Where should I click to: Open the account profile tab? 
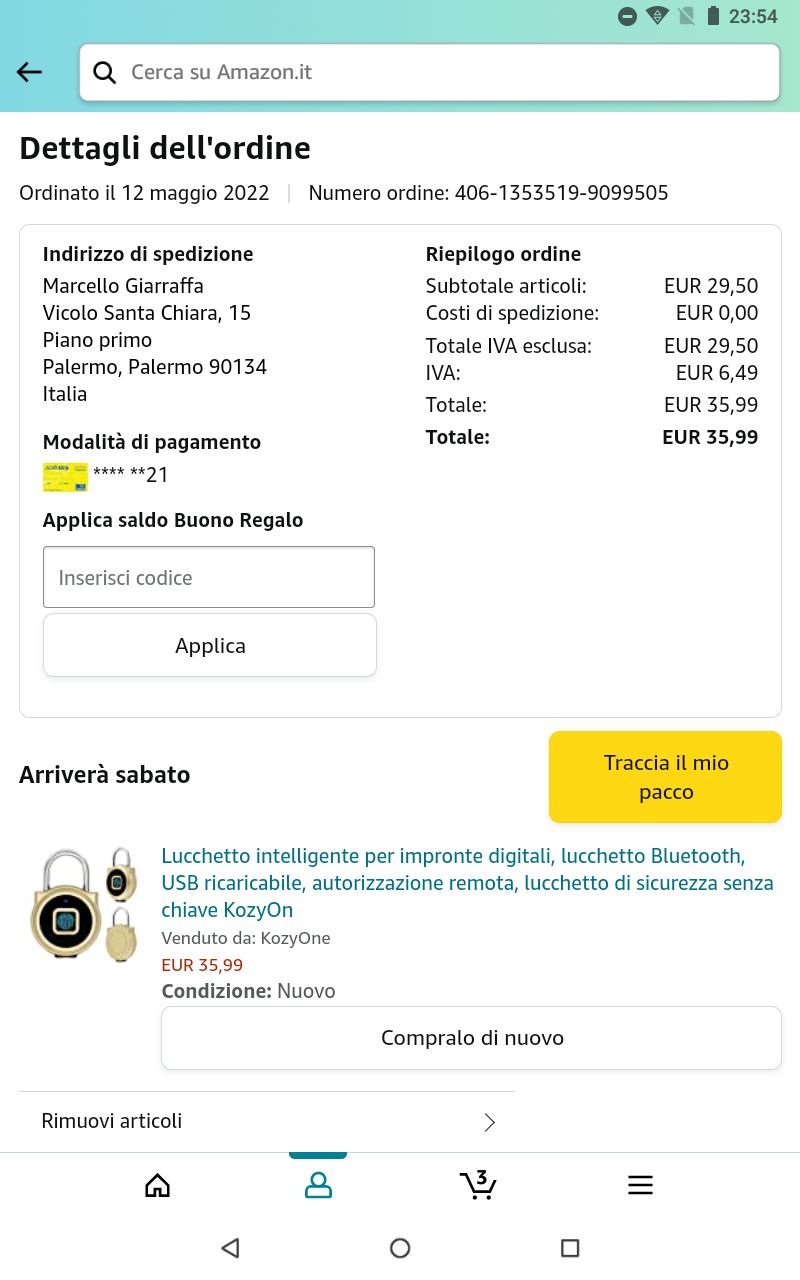tap(318, 1185)
